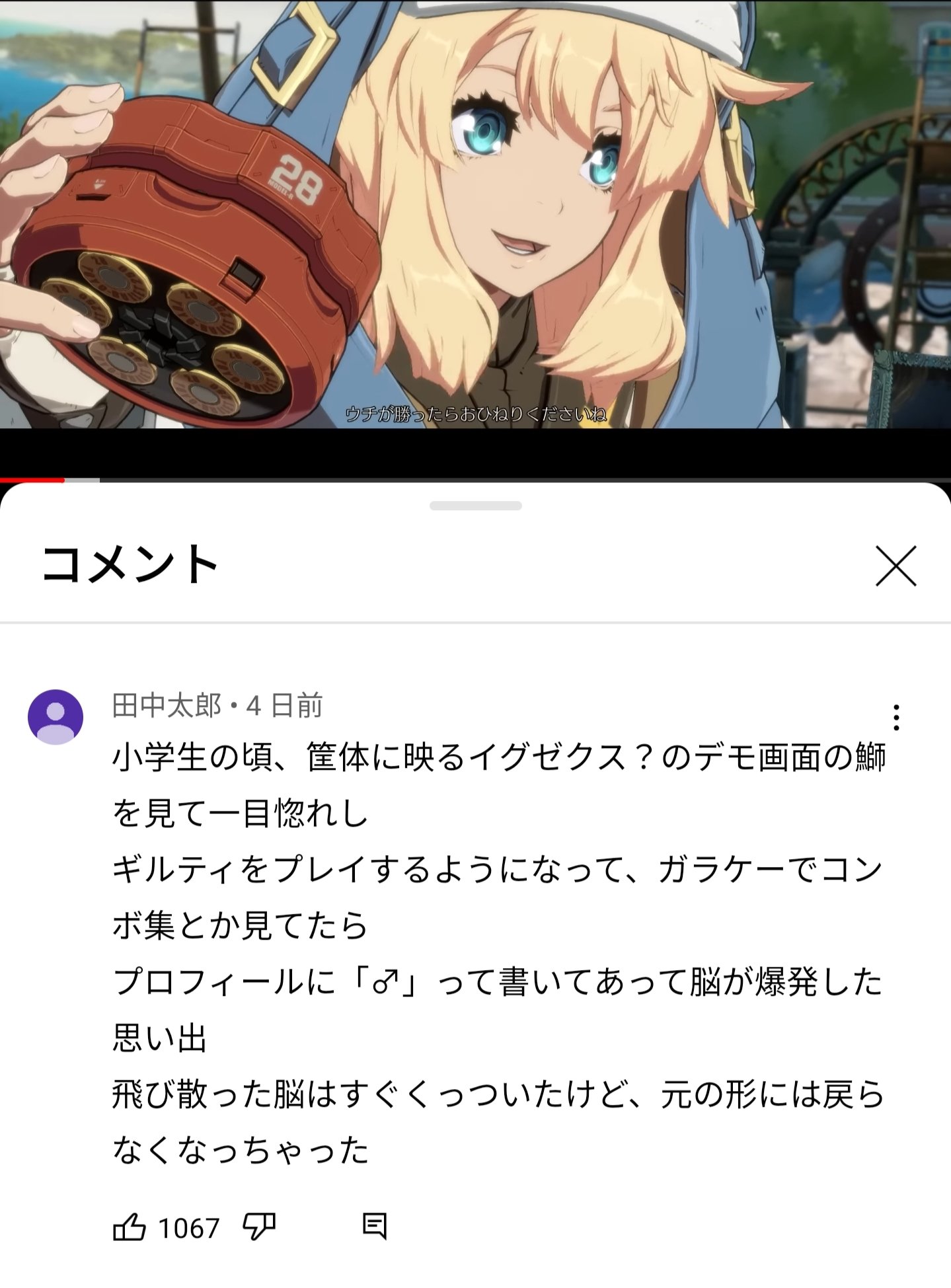This screenshot has width=951, height=1288.
Task: Tap the comment sheet drag handle
Action: click(475, 506)
